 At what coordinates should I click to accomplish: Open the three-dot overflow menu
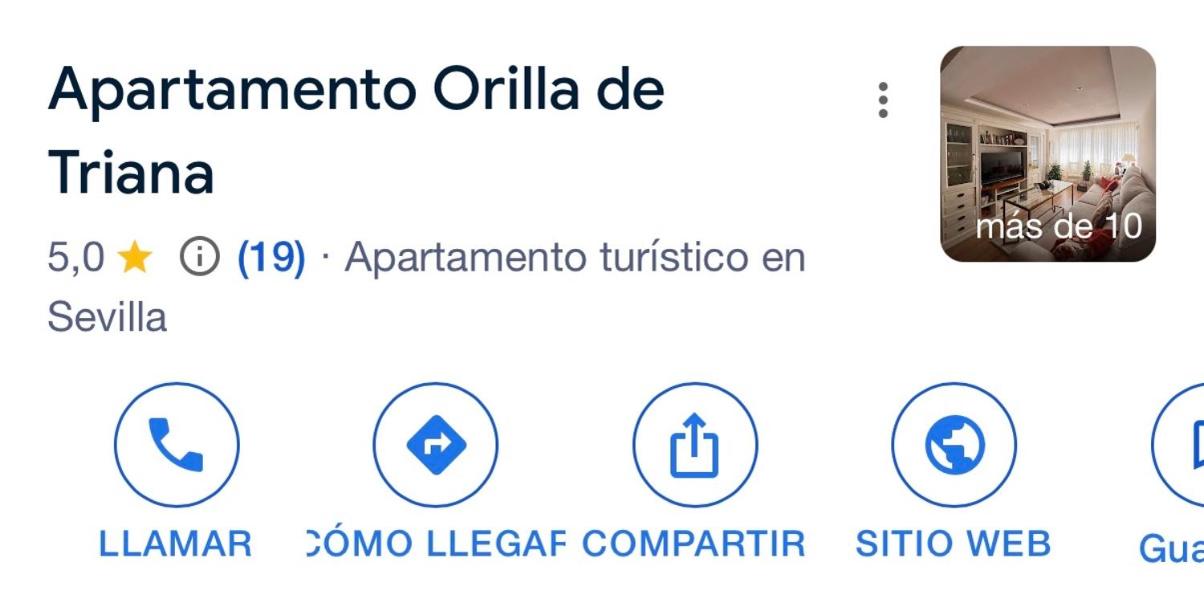pos(882,100)
